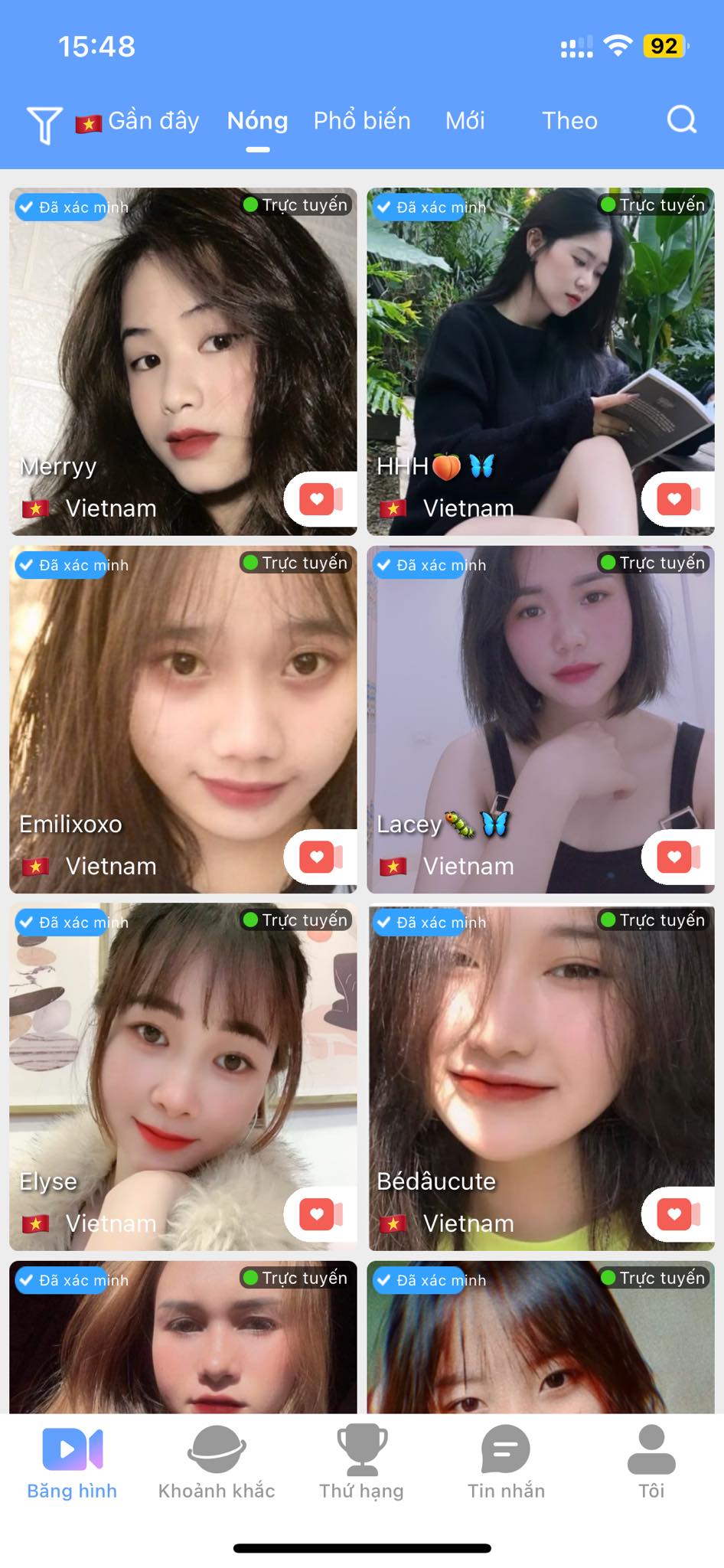
Task: Video call HHH
Action: [x=678, y=500]
